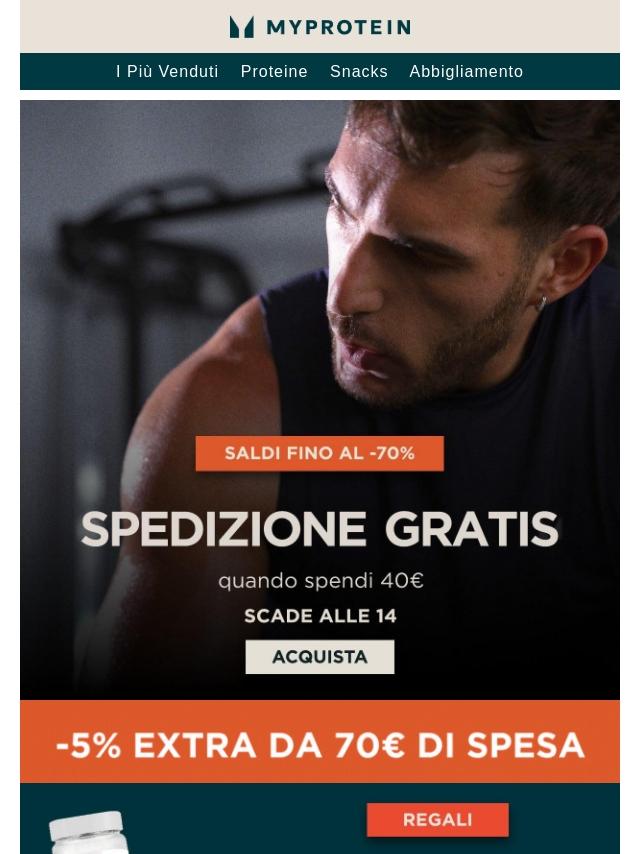Go to the Proteine section
640x854 pixels.
274,72
